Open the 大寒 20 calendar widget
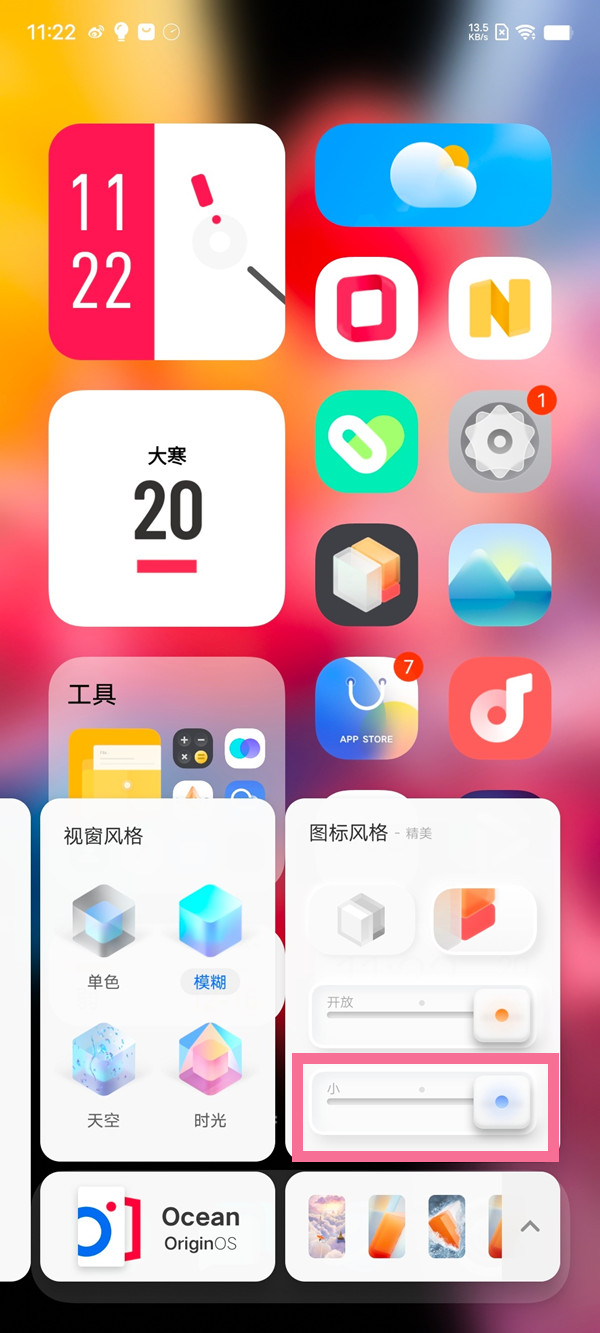 click(167, 508)
